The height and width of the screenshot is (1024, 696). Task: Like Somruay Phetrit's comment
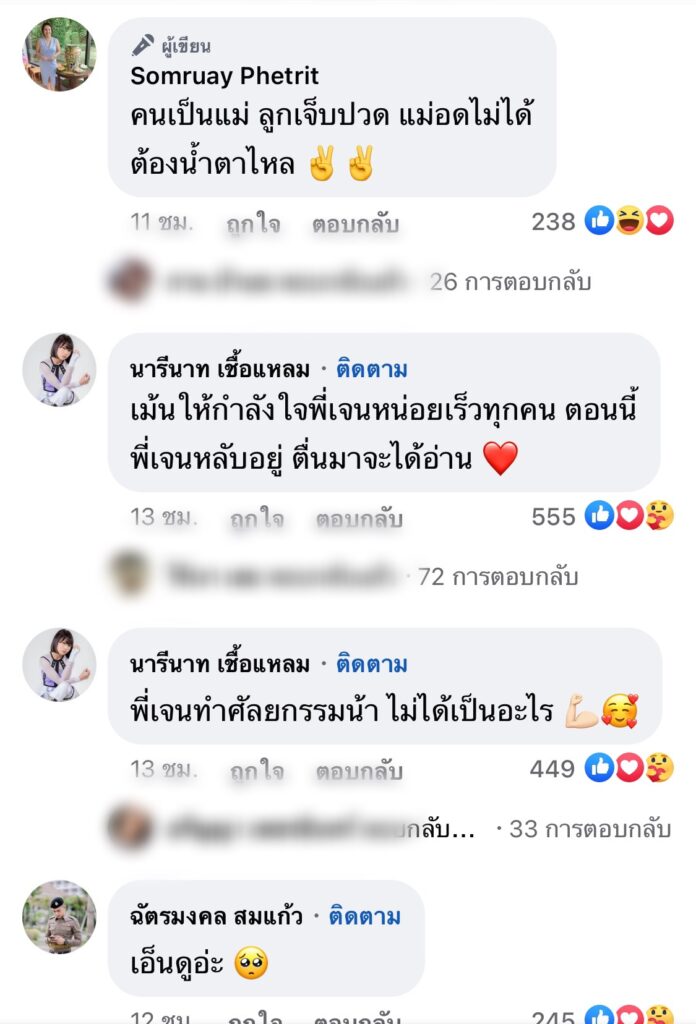(x=254, y=223)
